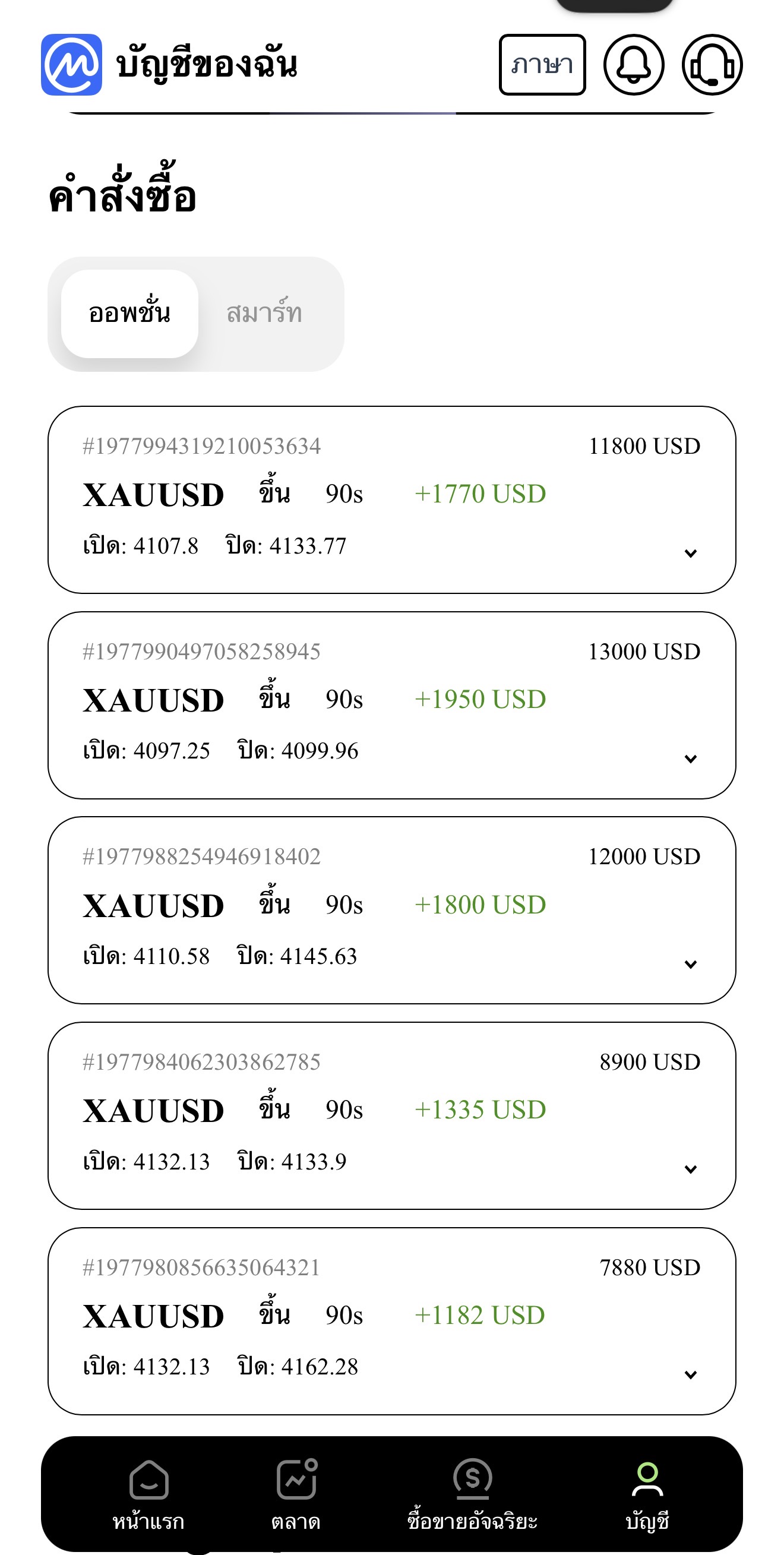
Task: Open the notifications bell
Action: click(x=633, y=65)
